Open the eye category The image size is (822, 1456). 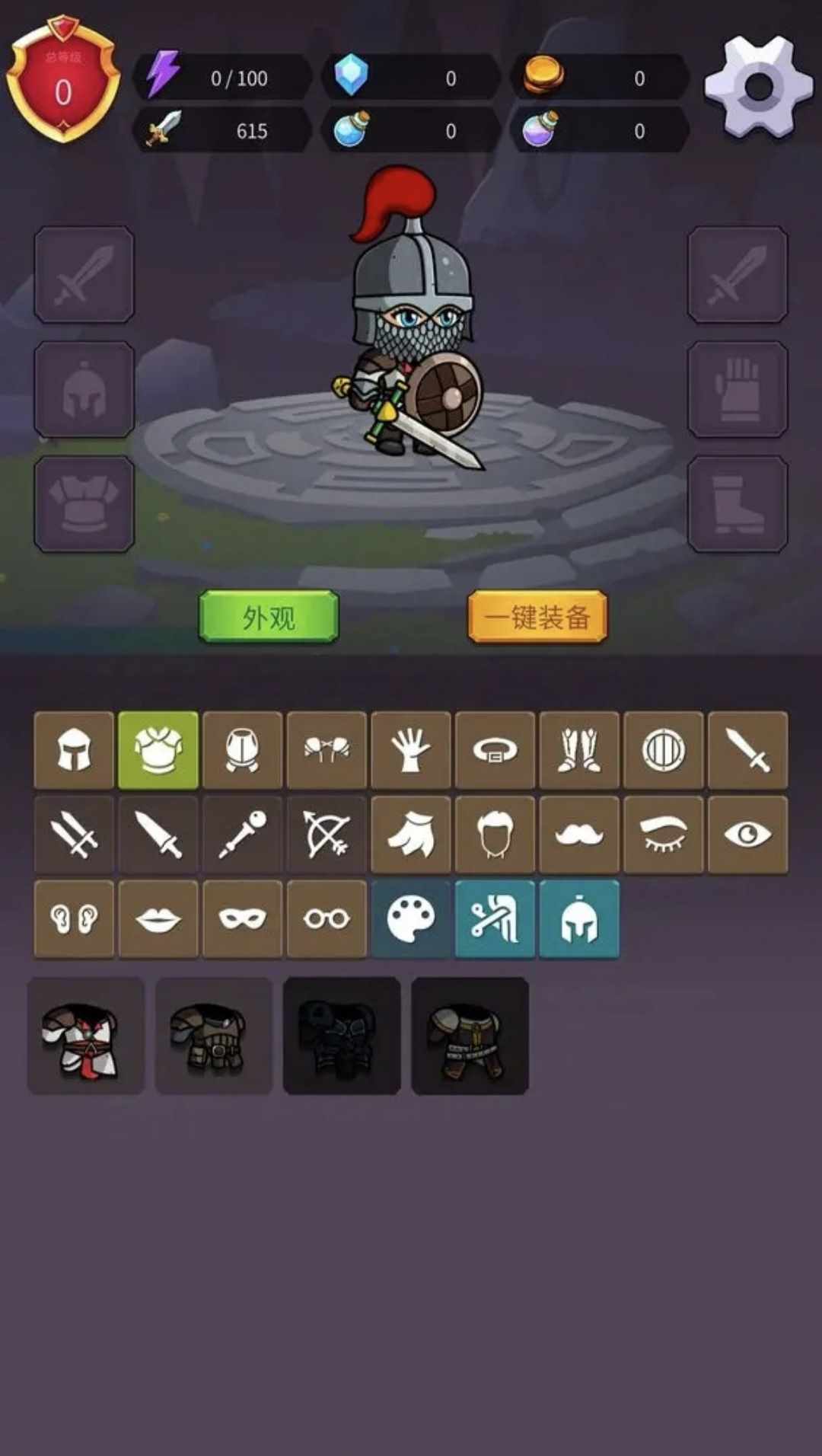pos(747,835)
